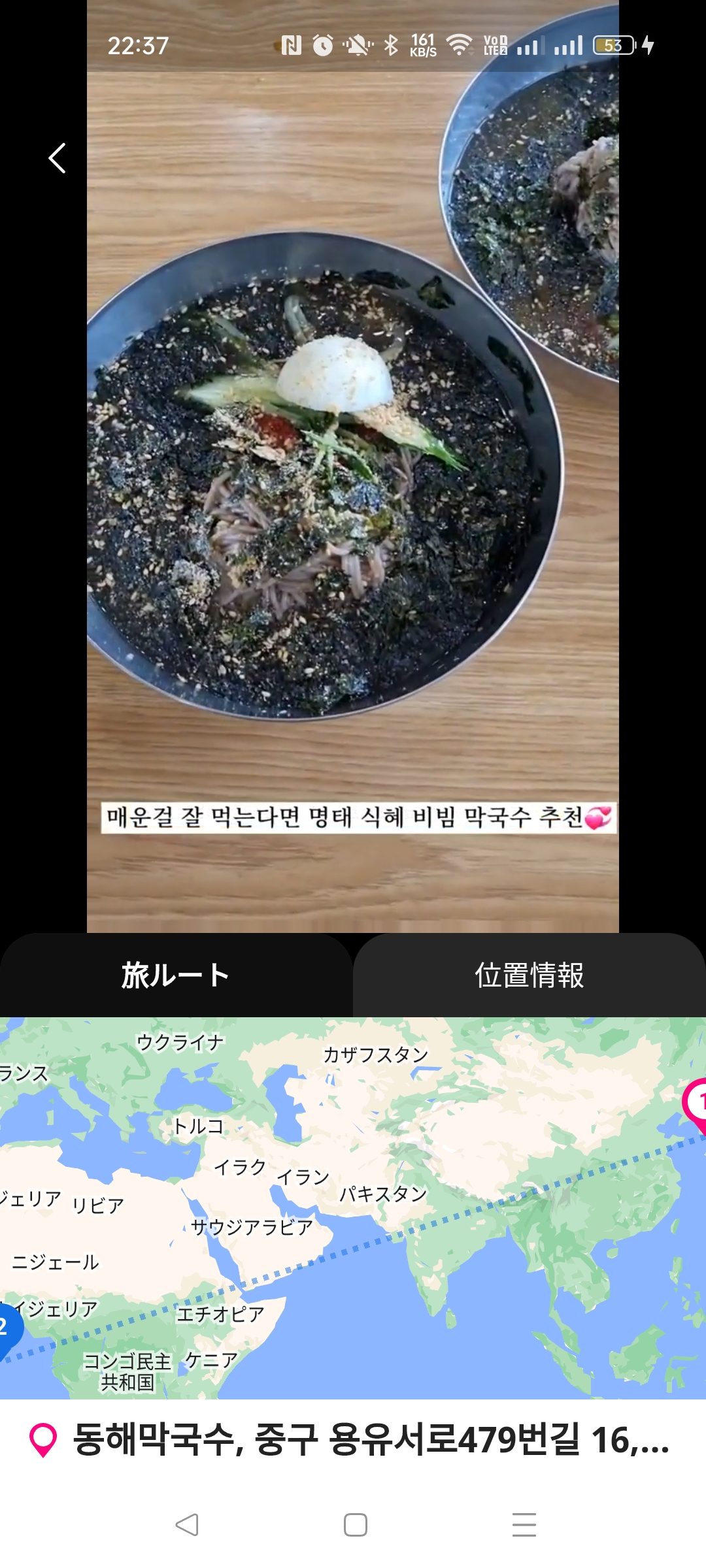
Task: Tap the system back button
Action: coord(187,1525)
